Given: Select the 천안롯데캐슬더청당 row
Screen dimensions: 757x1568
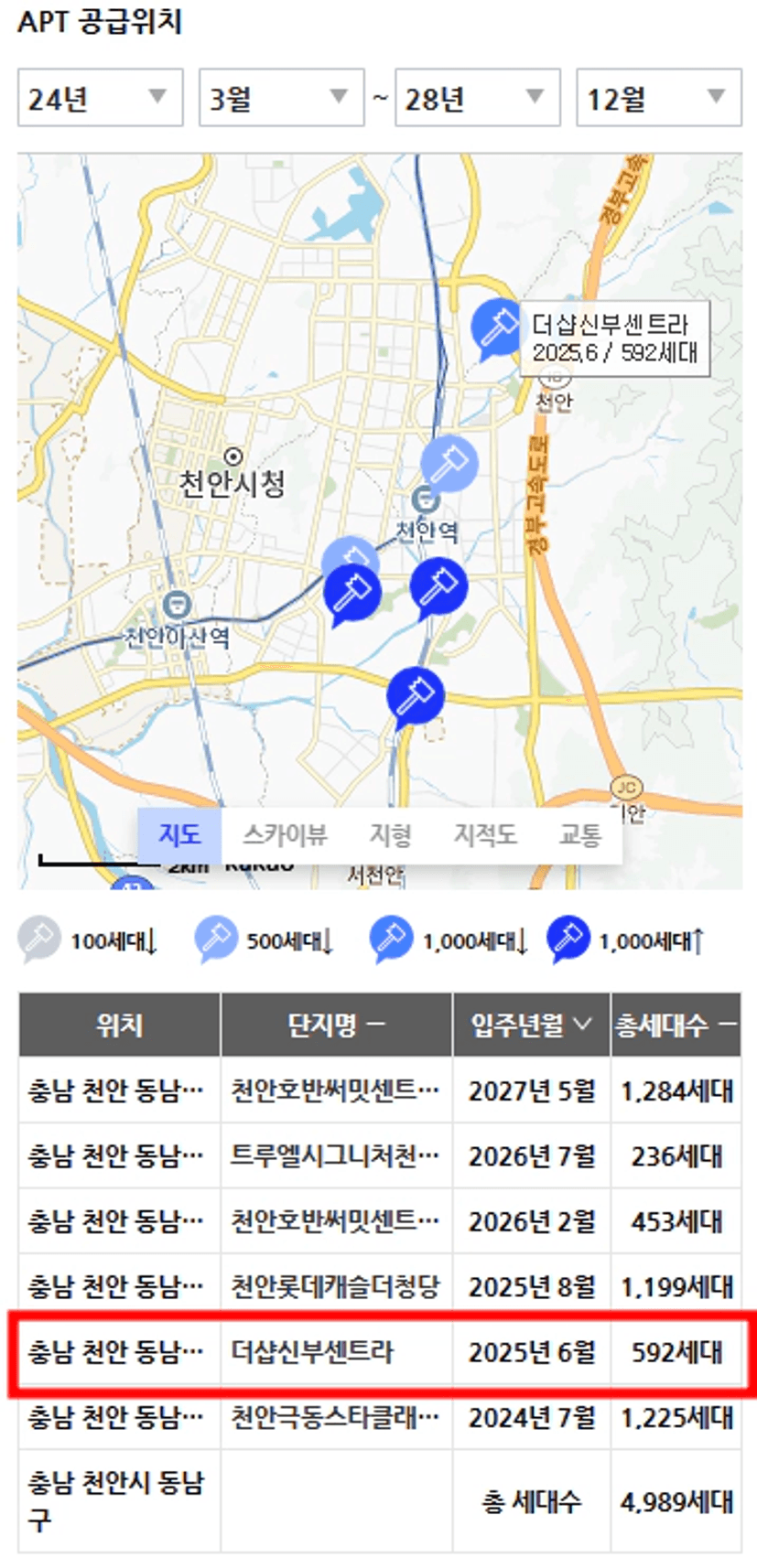Looking at the screenshot, I should coord(380,1286).
